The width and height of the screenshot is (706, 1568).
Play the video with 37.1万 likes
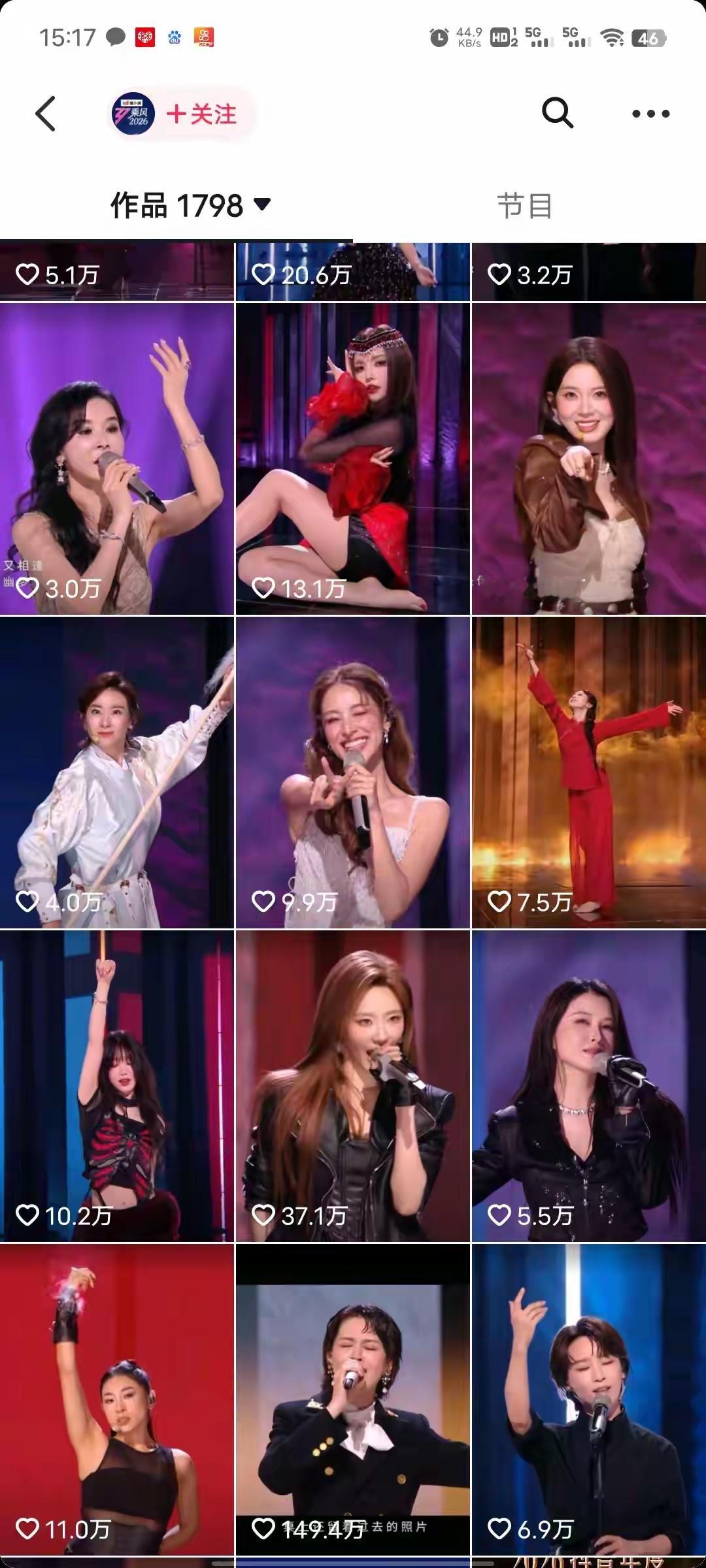click(353, 1086)
